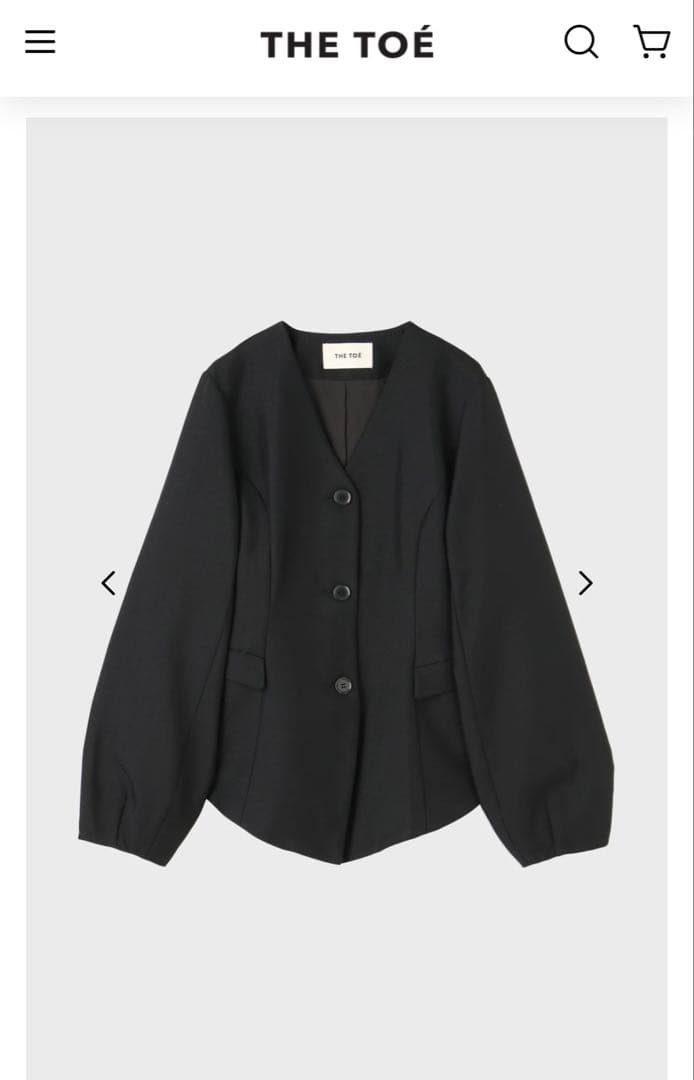
Task: Open the hamburger menu
Action: 40,42
